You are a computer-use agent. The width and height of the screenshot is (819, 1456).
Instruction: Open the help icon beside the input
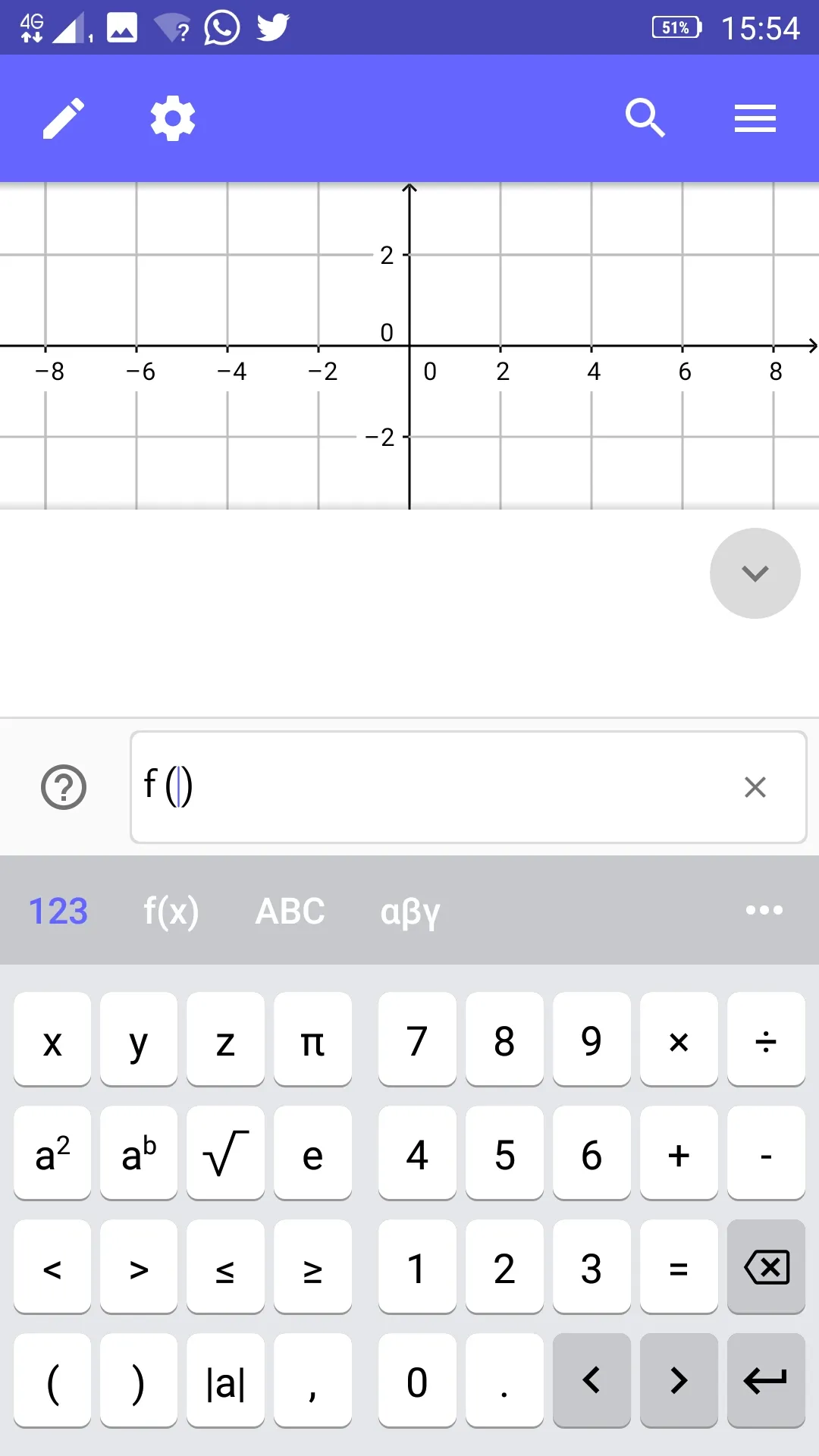point(64,787)
